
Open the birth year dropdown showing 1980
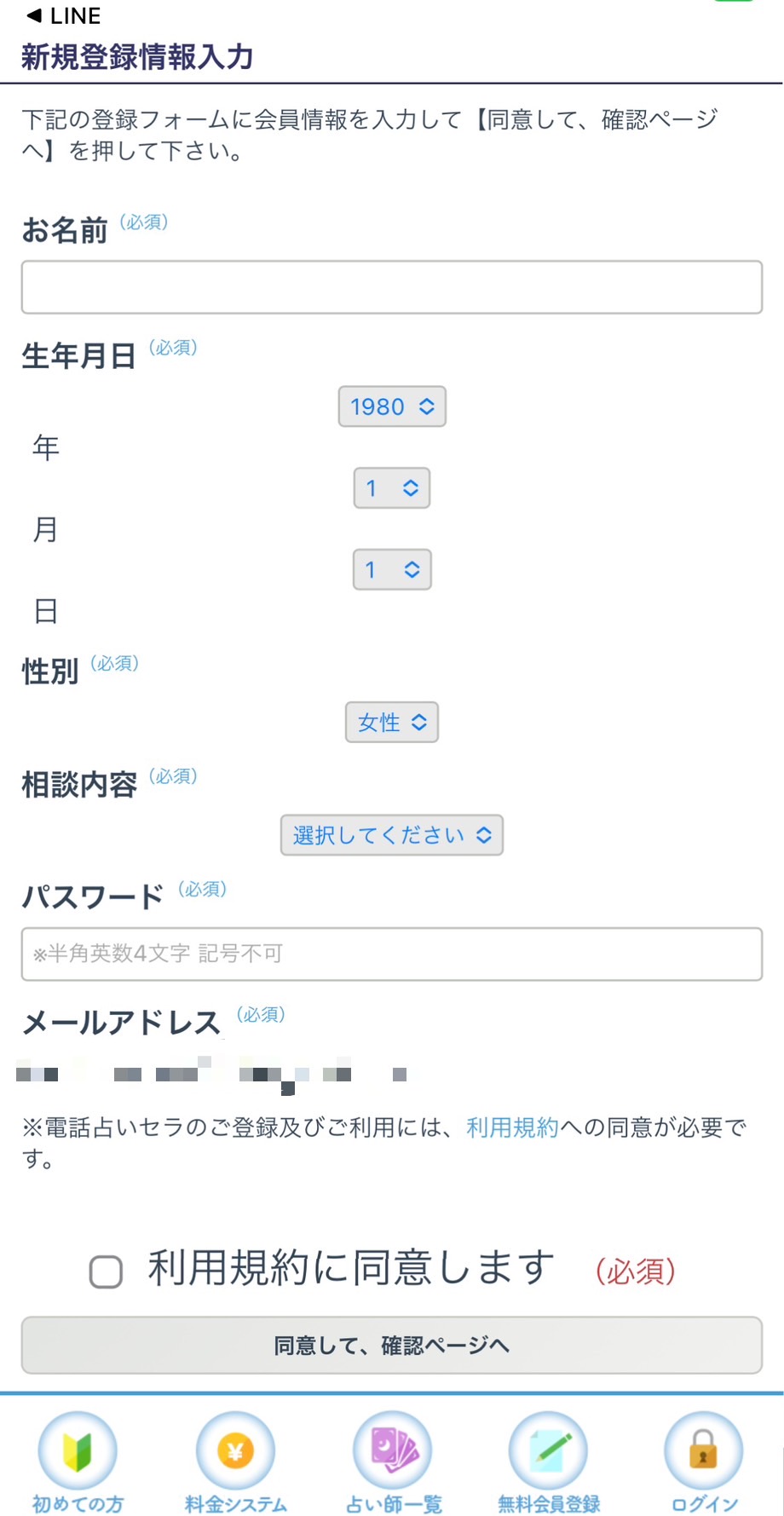pos(392,406)
